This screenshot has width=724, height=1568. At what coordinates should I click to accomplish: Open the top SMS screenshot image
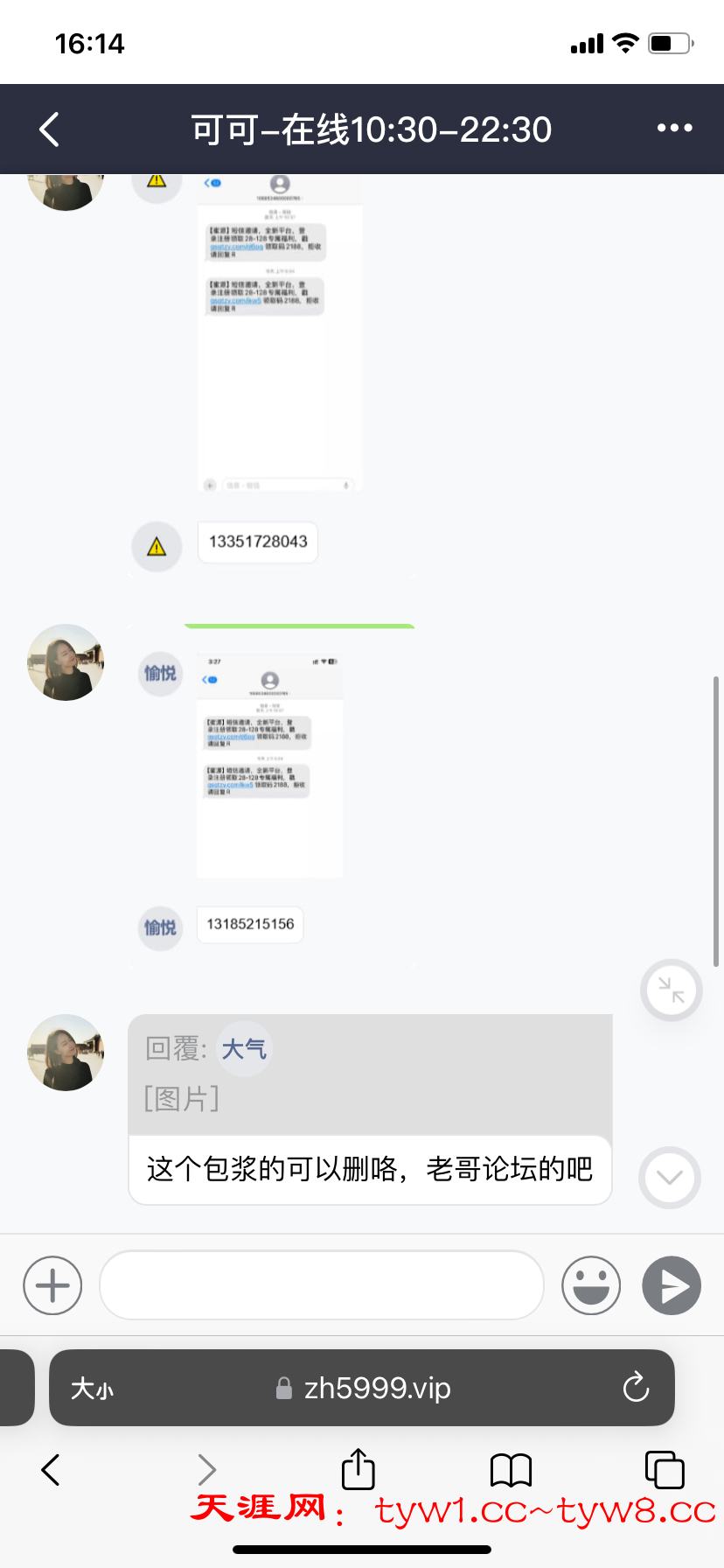pos(280,332)
